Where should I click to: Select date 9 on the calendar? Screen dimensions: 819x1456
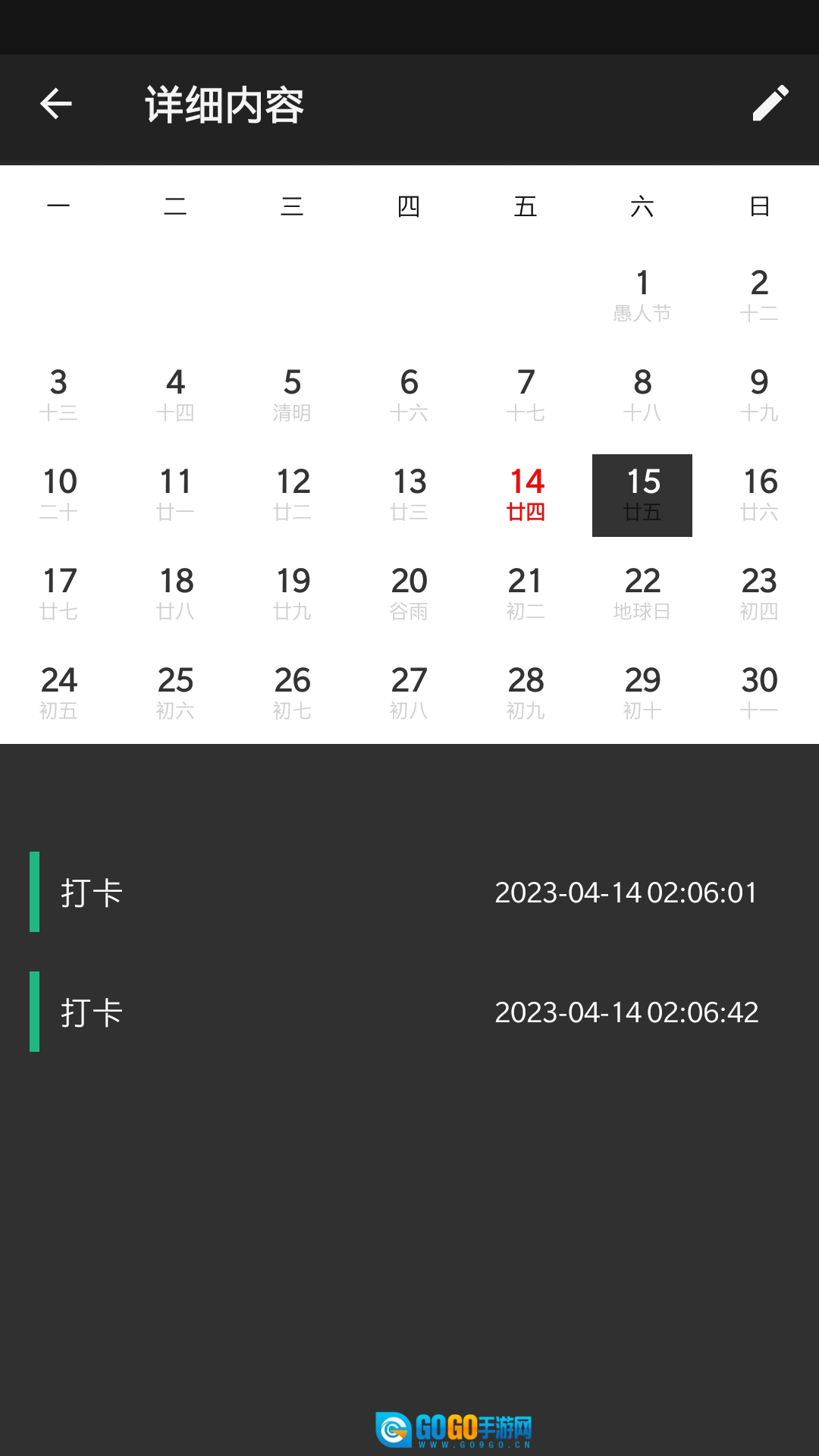click(x=759, y=395)
